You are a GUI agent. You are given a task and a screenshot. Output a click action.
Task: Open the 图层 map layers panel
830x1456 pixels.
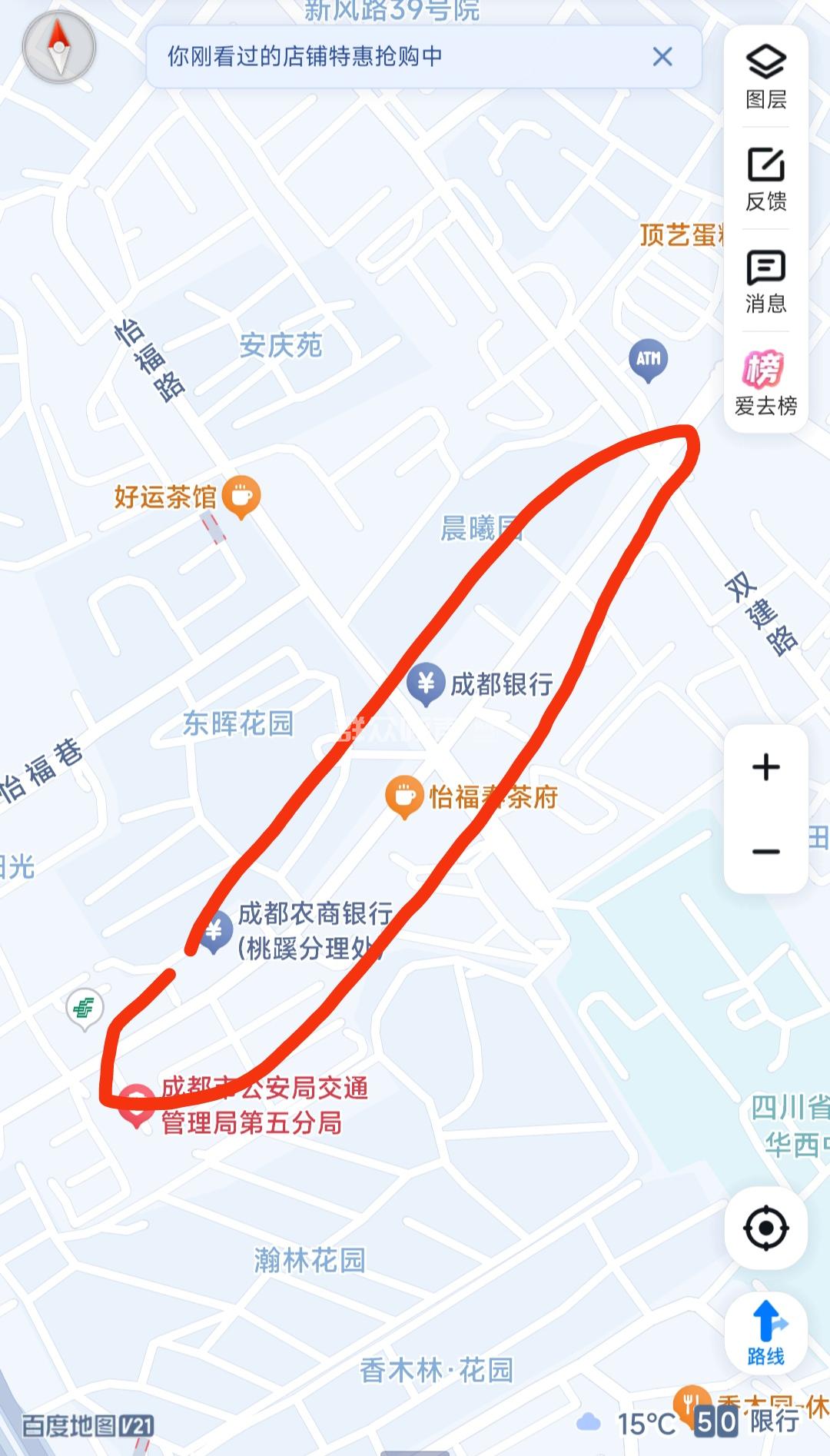[765, 76]
